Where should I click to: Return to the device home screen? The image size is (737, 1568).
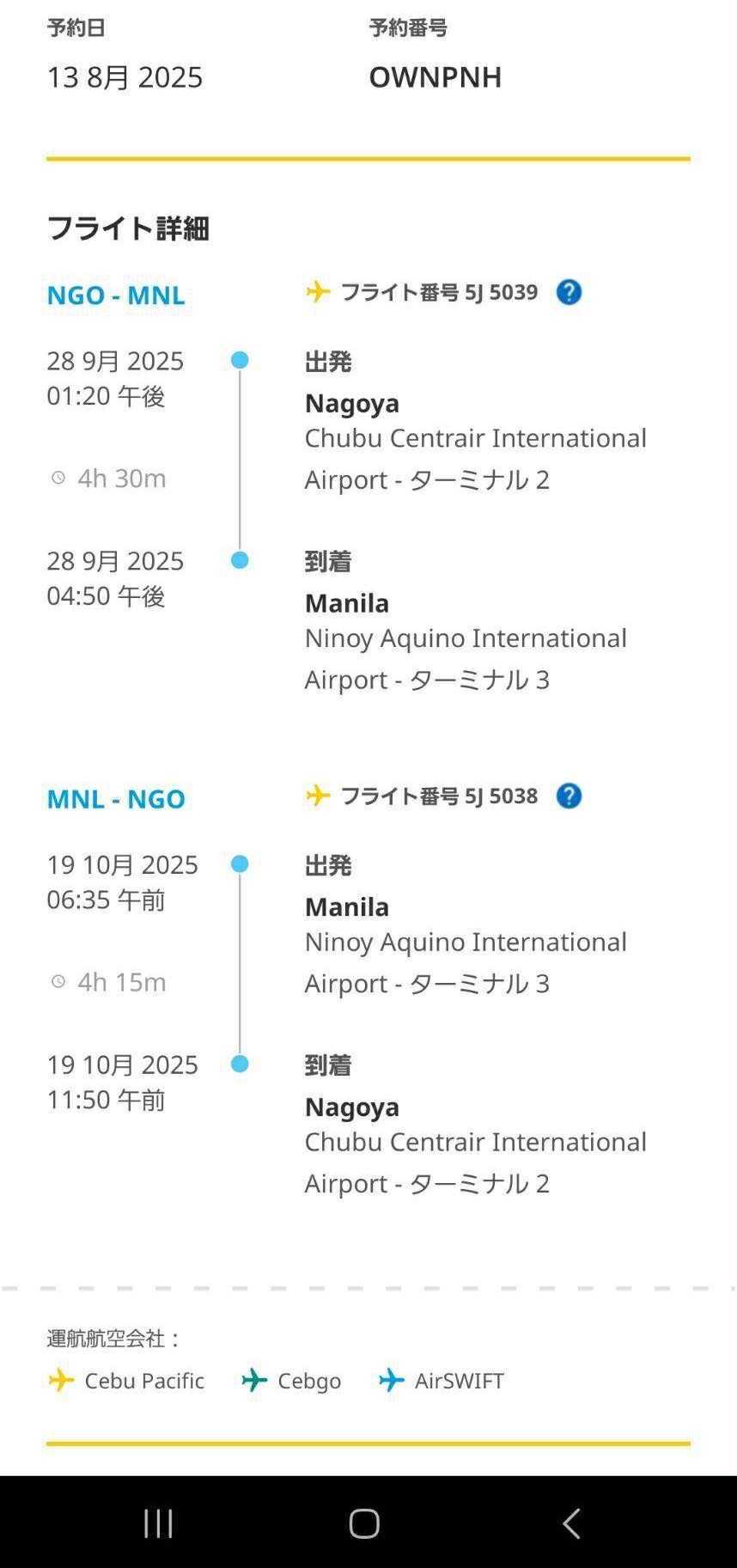coord(364,1522)
